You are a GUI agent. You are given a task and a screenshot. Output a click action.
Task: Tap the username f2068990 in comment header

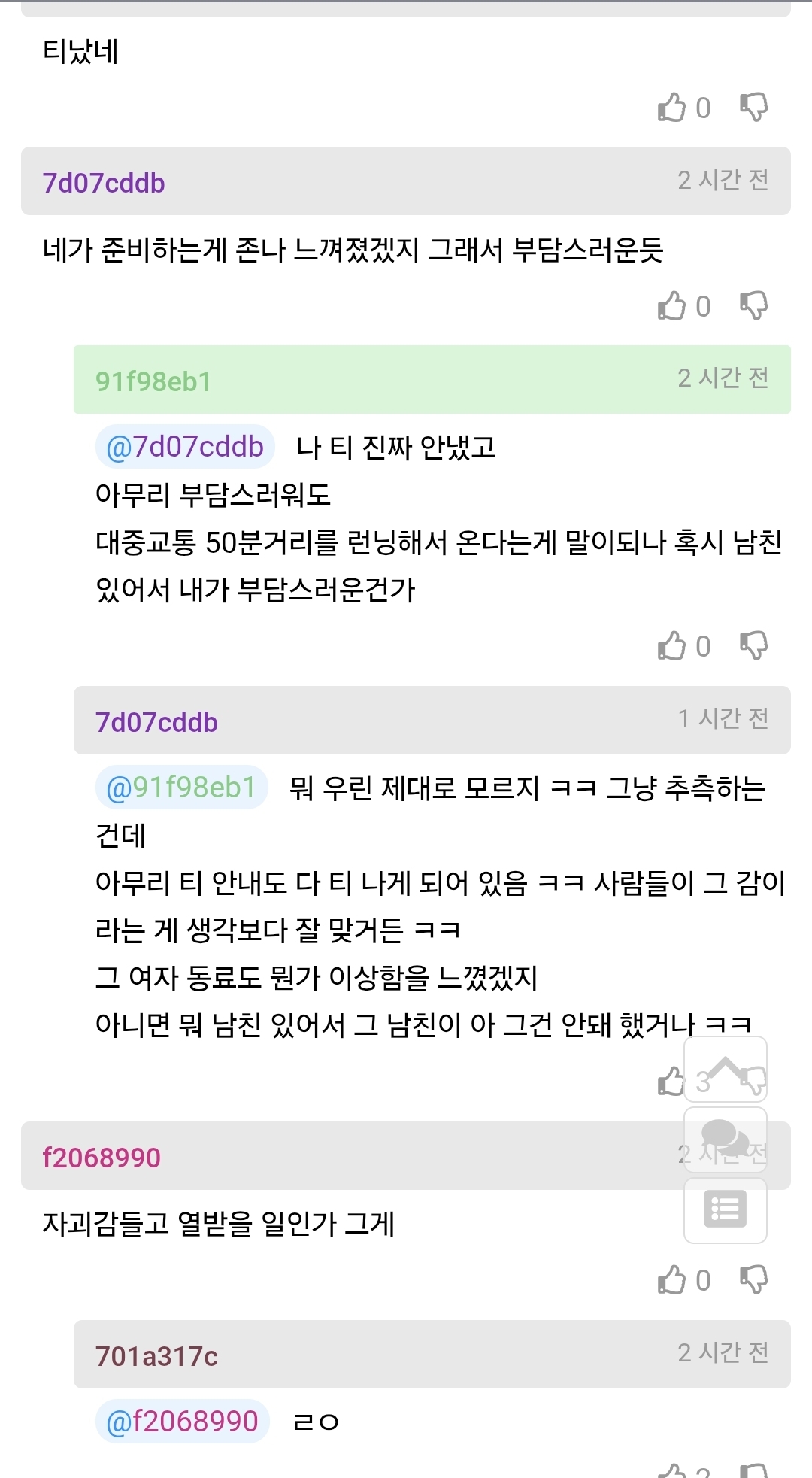coord(101,1158)
